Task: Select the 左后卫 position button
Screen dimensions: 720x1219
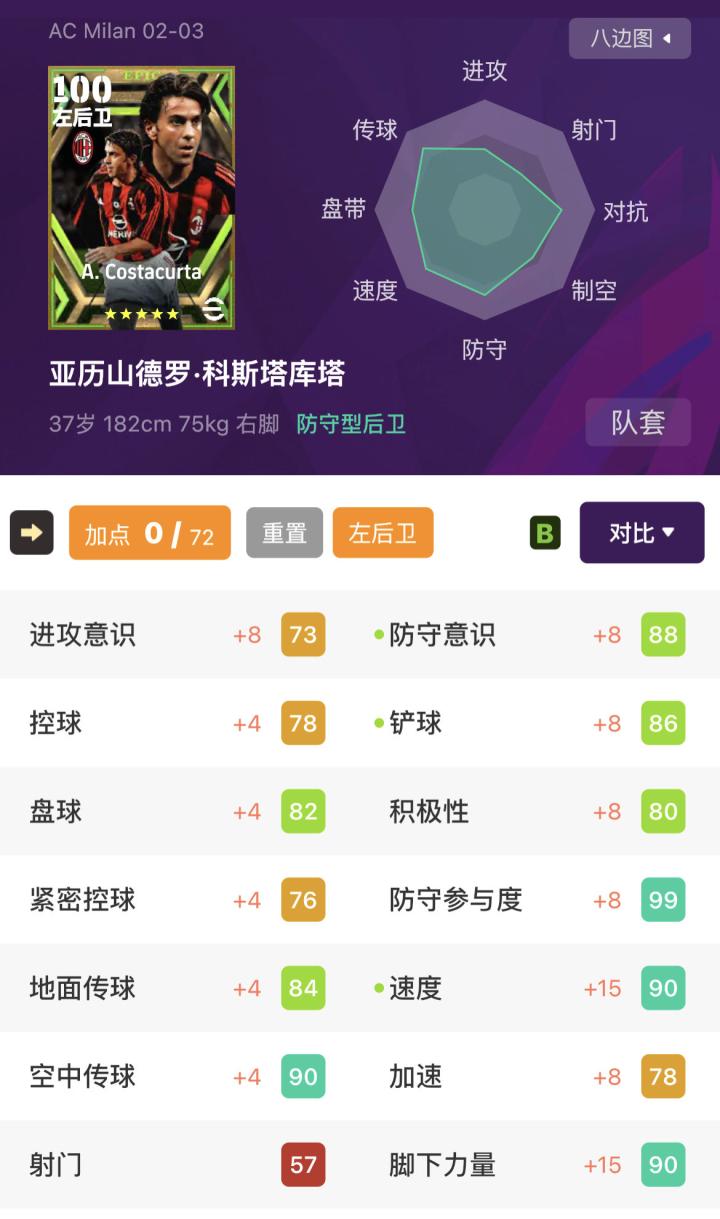Action: (x=382, y=533)
